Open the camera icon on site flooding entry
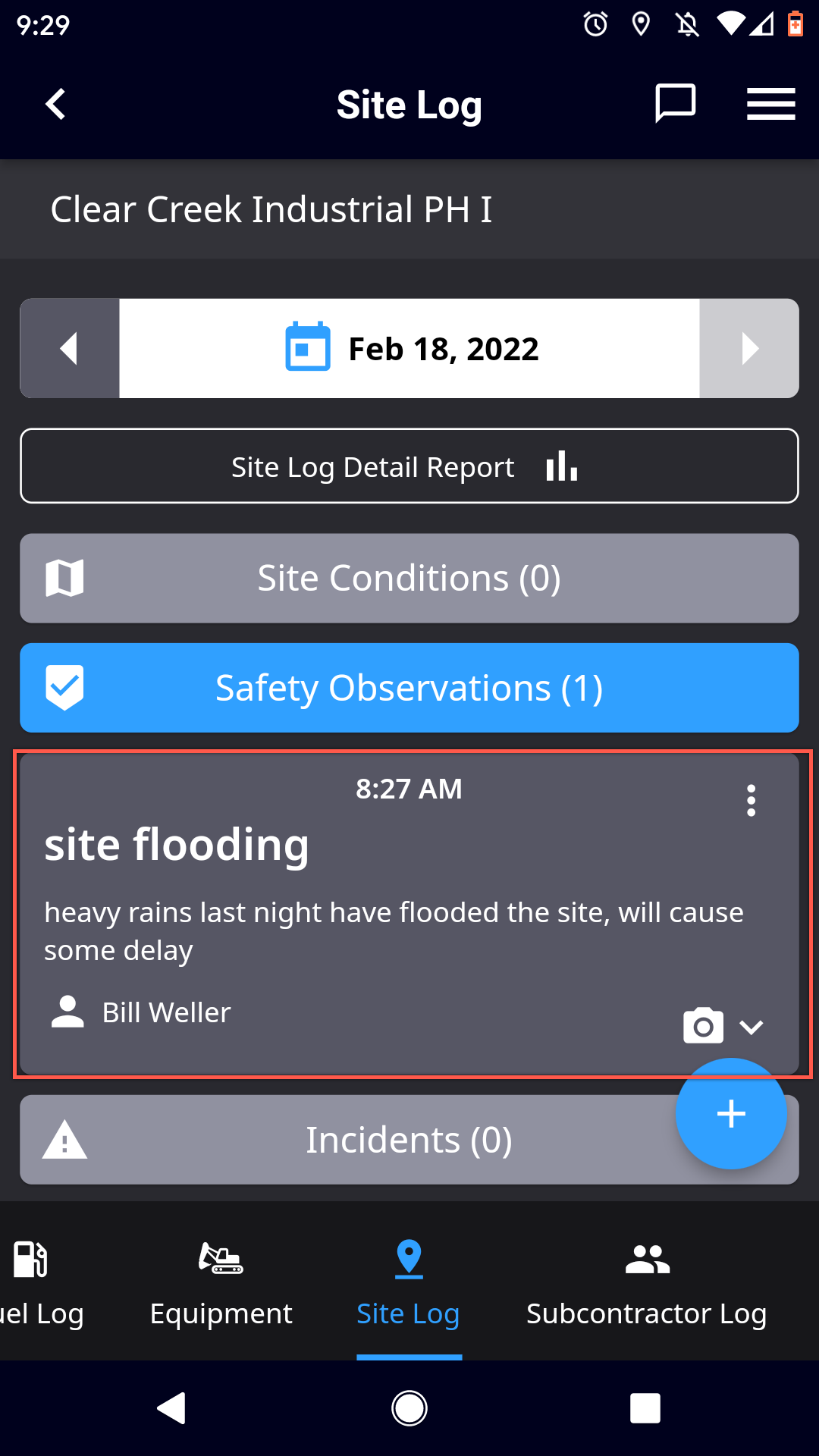This screenshot has height=1456, width=819. [703, 1026]
